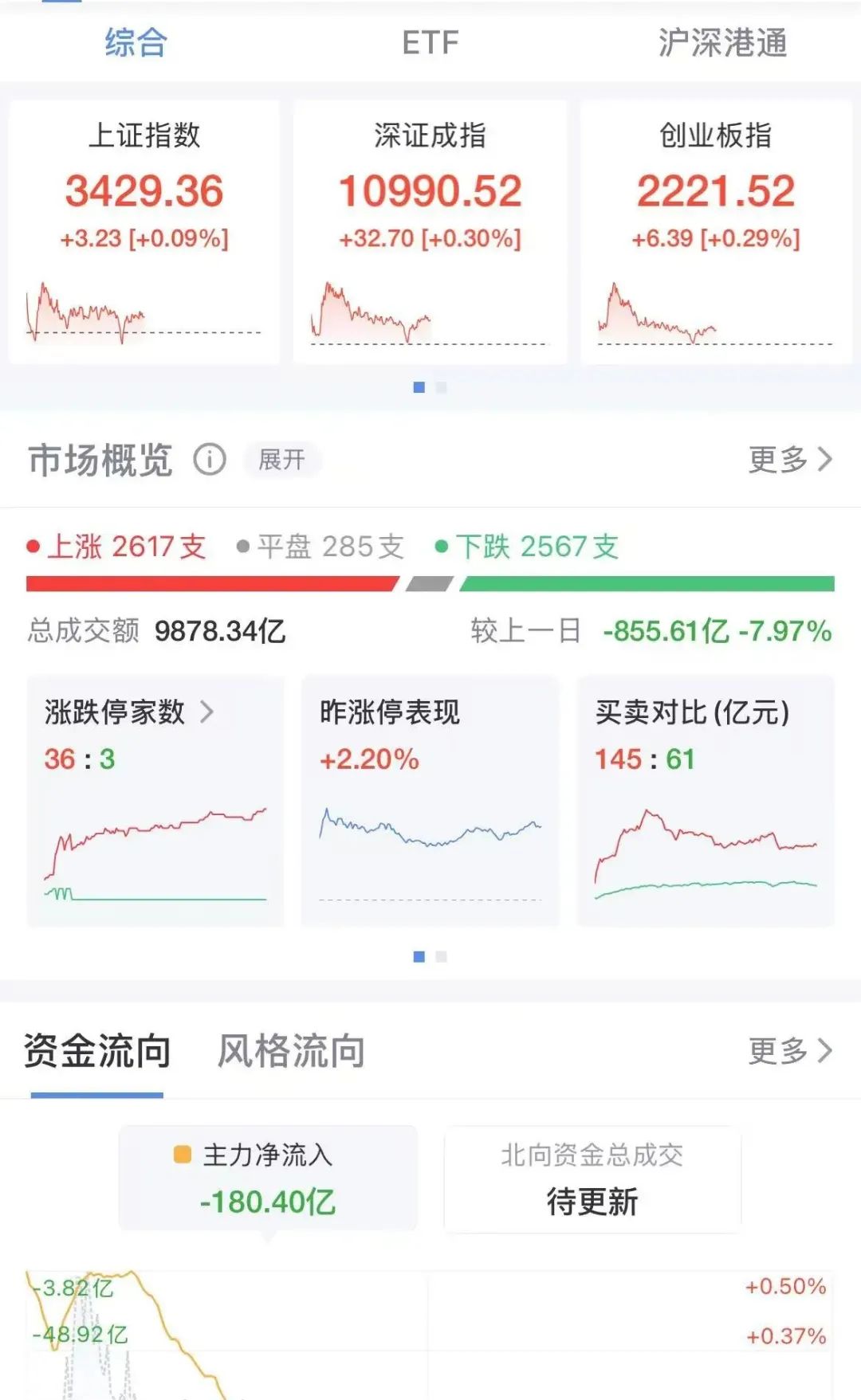Select the 主力净流入 chart option
This screenshot has height=1400, width=861.
point(268,1178)
